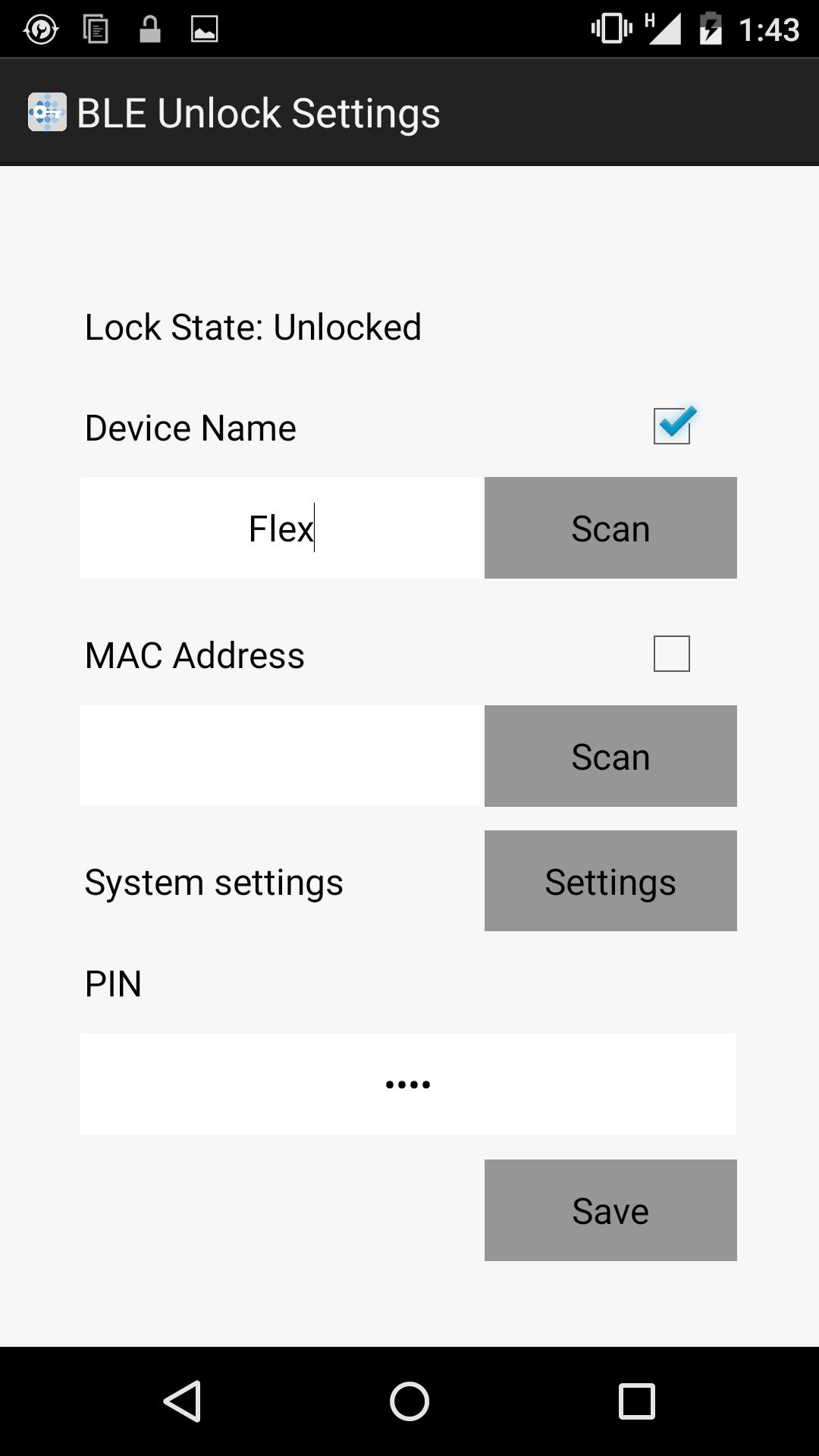Image resolution: width=819 pixels, height=1456 pixels.
Task: Save the BLE unlock settings
Action: click(610, 1210)
